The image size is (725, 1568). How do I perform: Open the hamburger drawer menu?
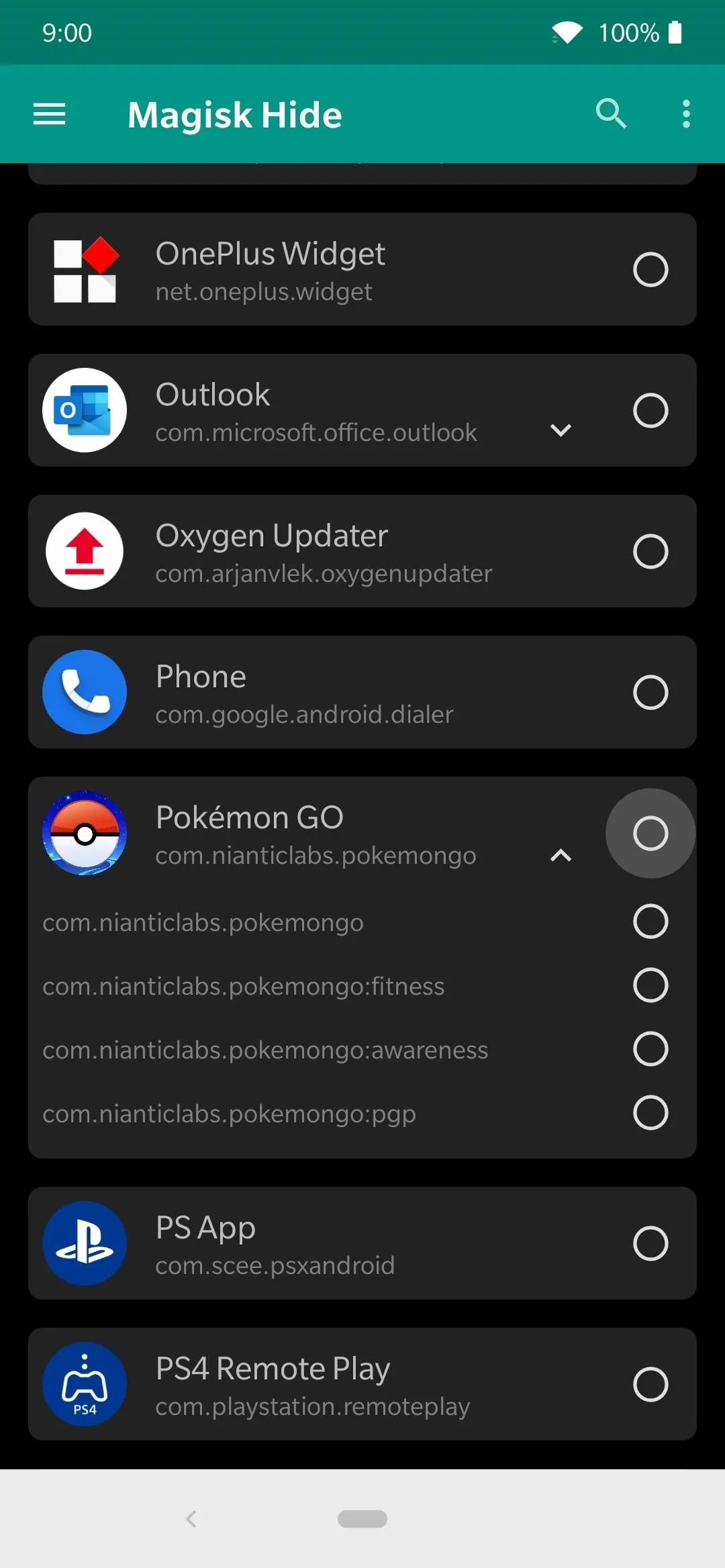pyautogui.click(x=50, y=115)
